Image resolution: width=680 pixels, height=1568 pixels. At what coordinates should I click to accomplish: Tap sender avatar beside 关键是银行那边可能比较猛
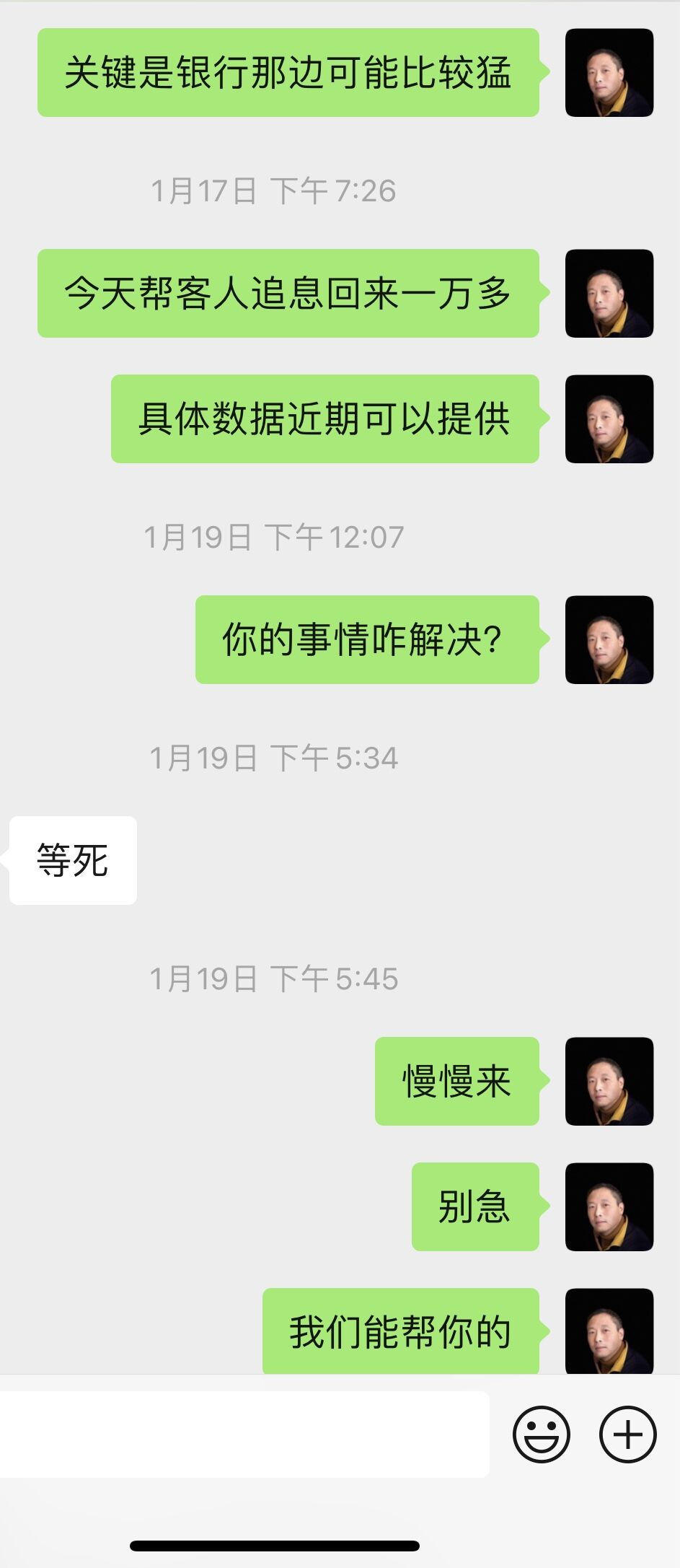pyautogui.click(x=609, y=72)
